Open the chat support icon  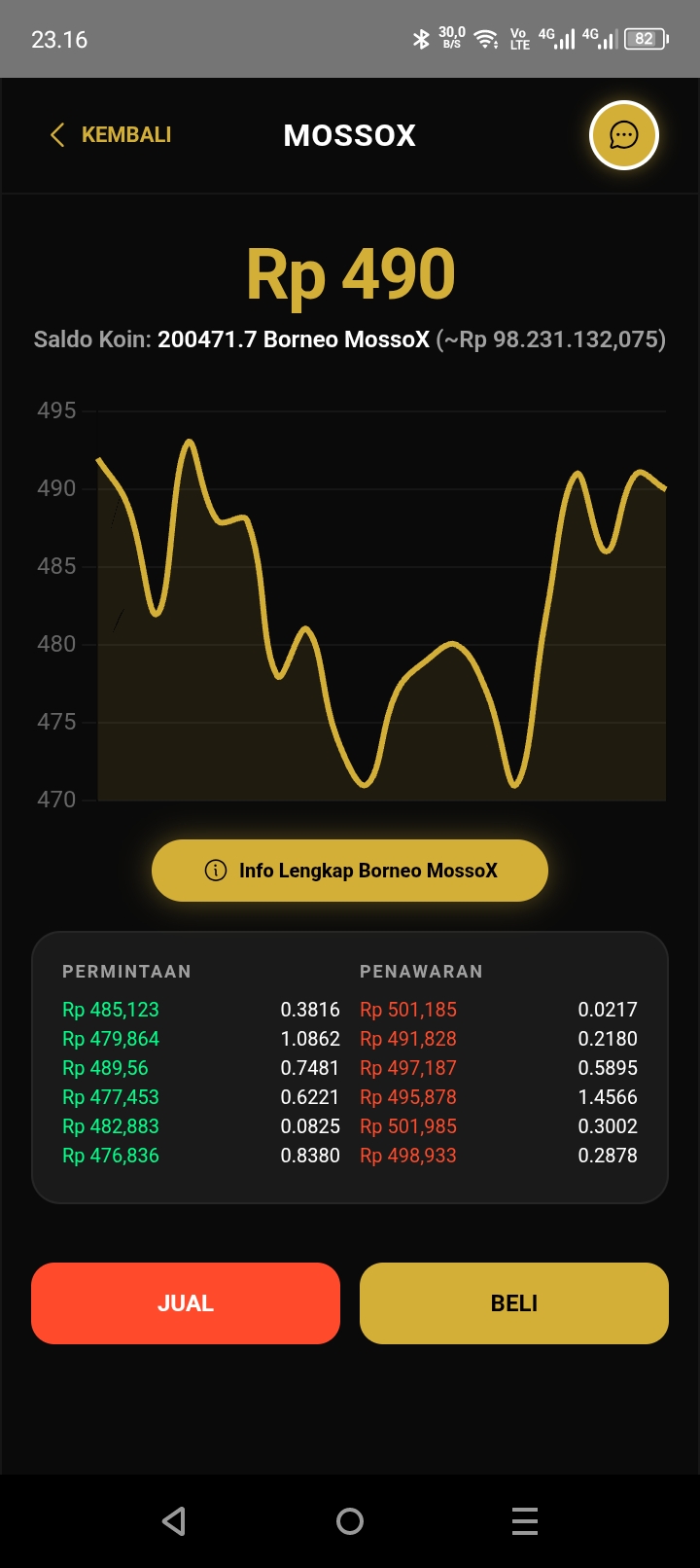[x=623, y=135]
